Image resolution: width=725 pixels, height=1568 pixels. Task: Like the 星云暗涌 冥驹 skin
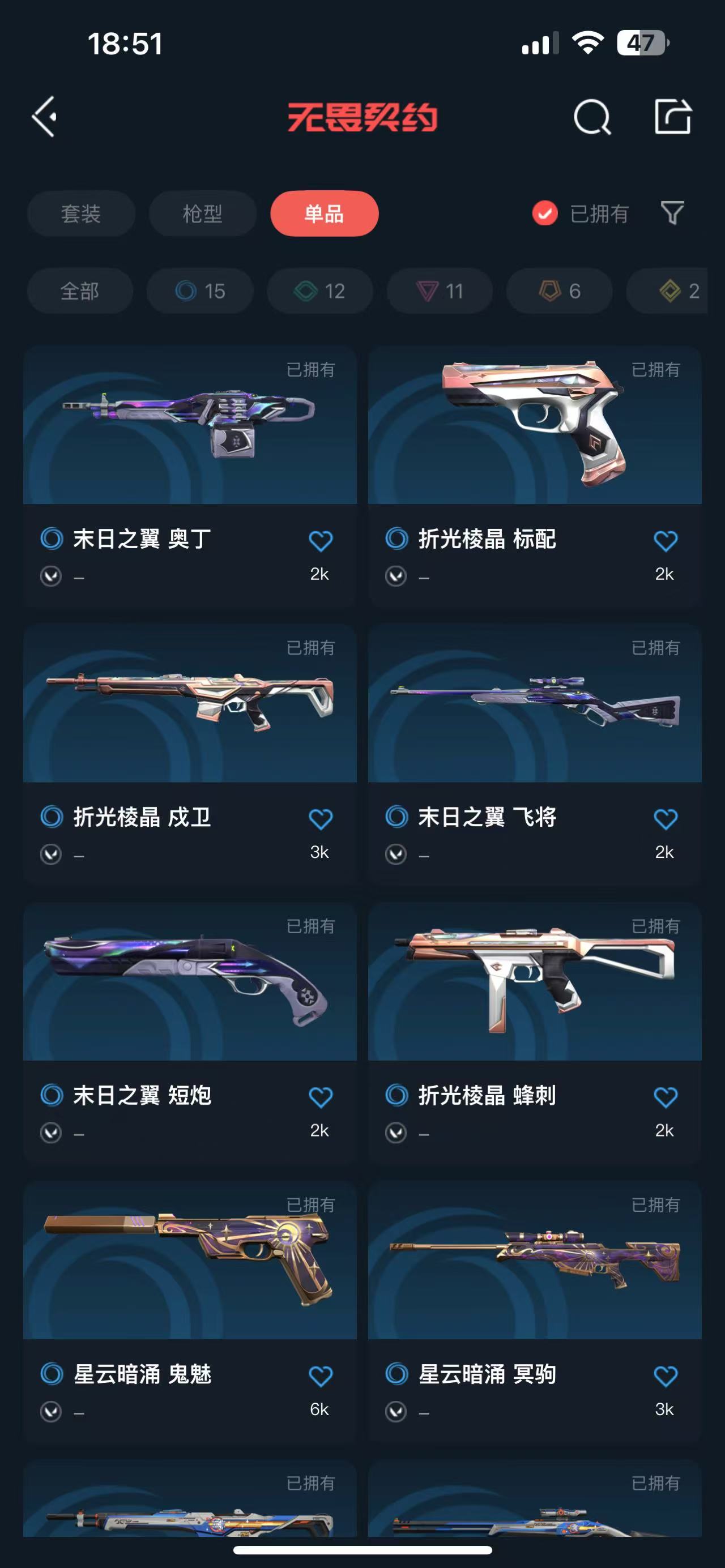tap(666, 1375)
